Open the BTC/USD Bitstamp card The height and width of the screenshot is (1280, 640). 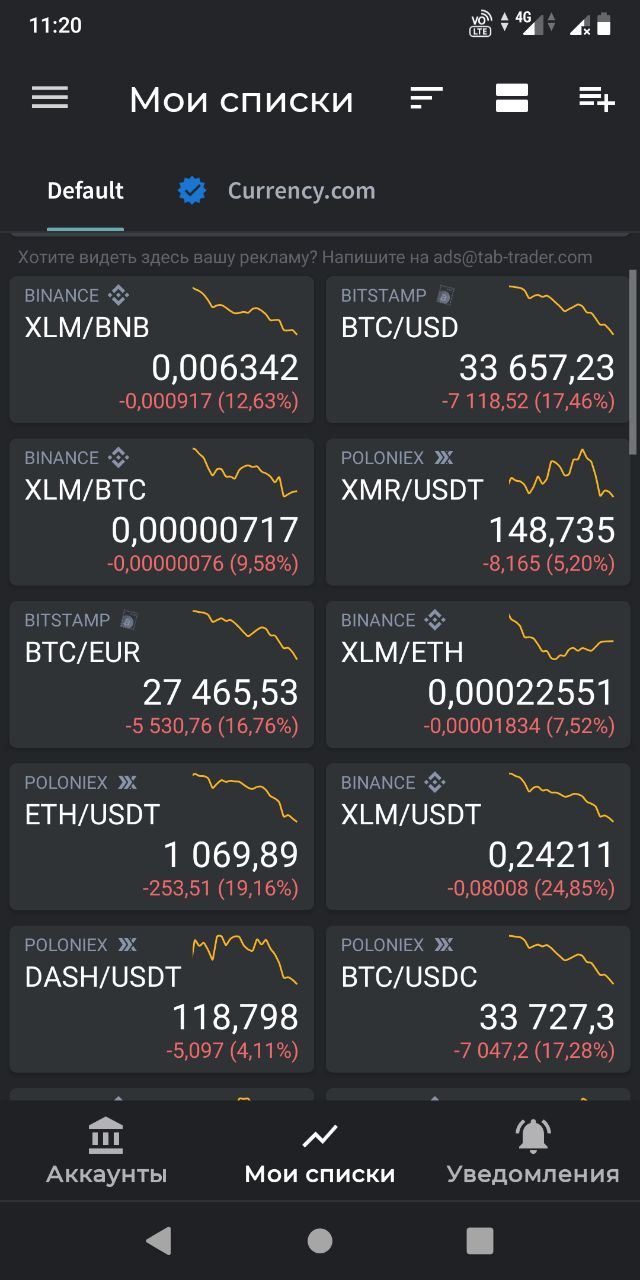478,349
